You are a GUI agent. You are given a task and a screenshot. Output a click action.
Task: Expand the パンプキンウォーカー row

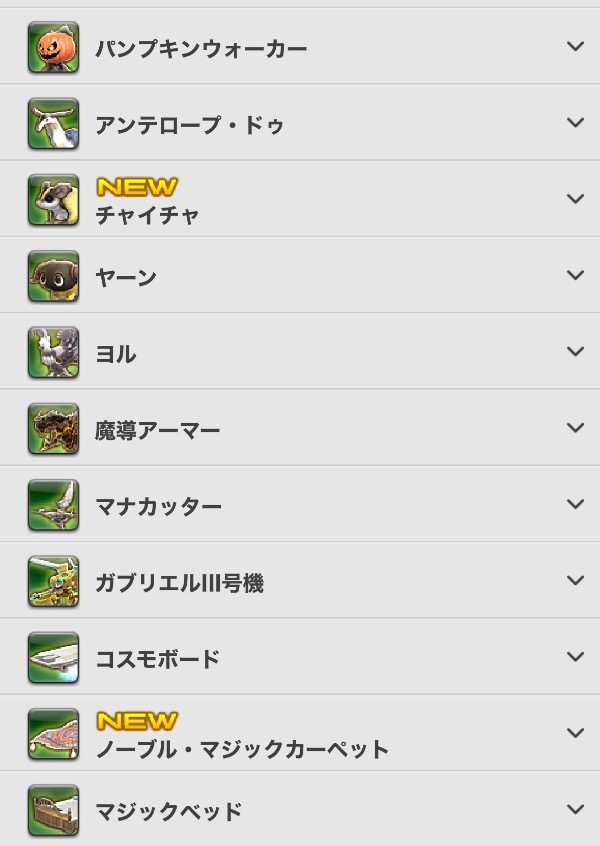[x=574, y=46]
